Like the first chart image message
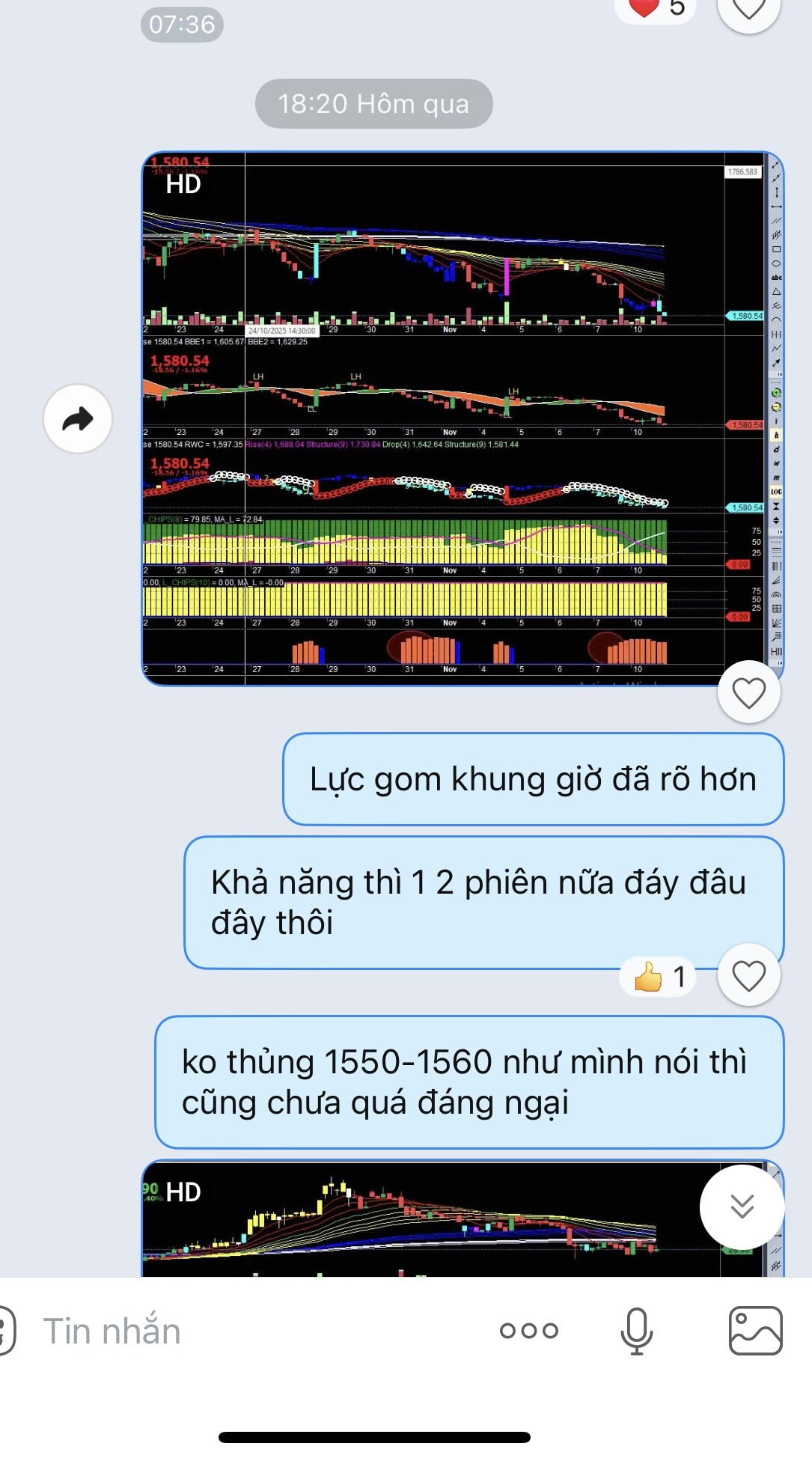The width and height of the screenshot is (812, 1461). point(748,692)
